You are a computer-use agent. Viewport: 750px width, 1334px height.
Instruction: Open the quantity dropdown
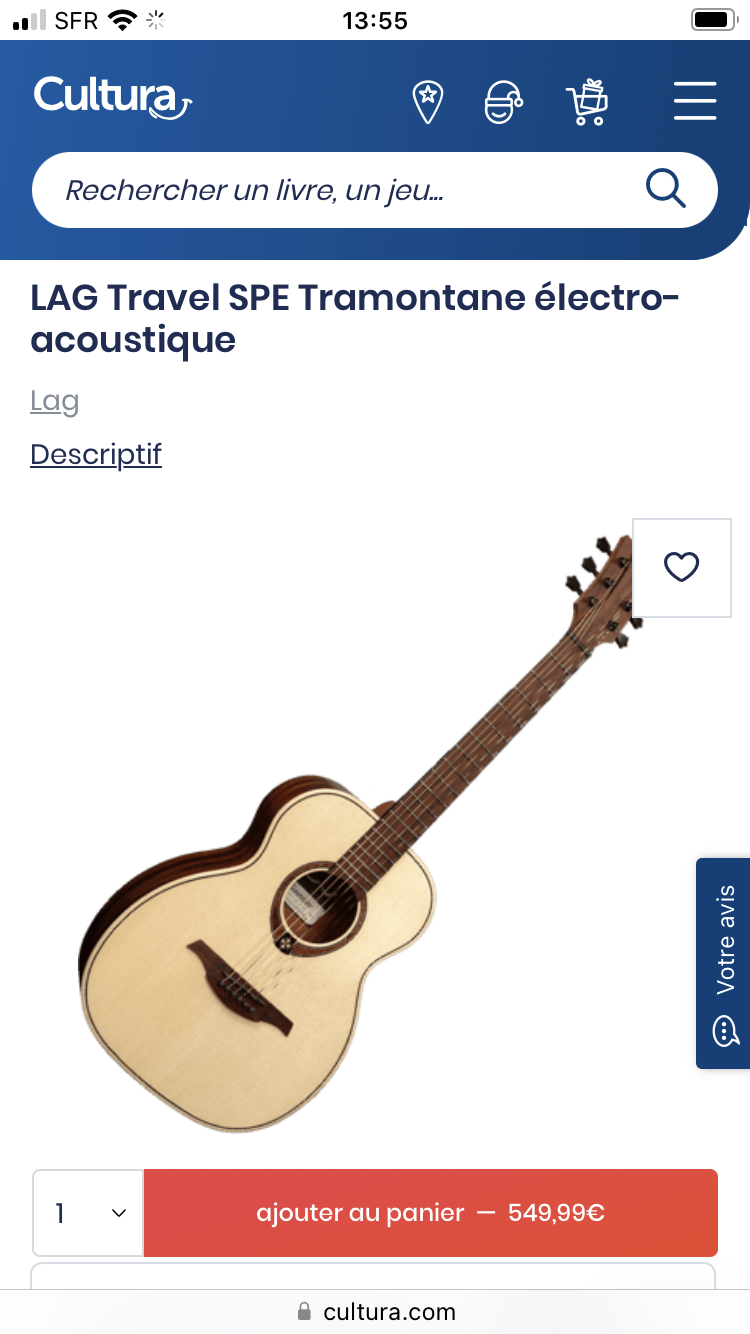pyautogui.click(x=88, y=1213)
